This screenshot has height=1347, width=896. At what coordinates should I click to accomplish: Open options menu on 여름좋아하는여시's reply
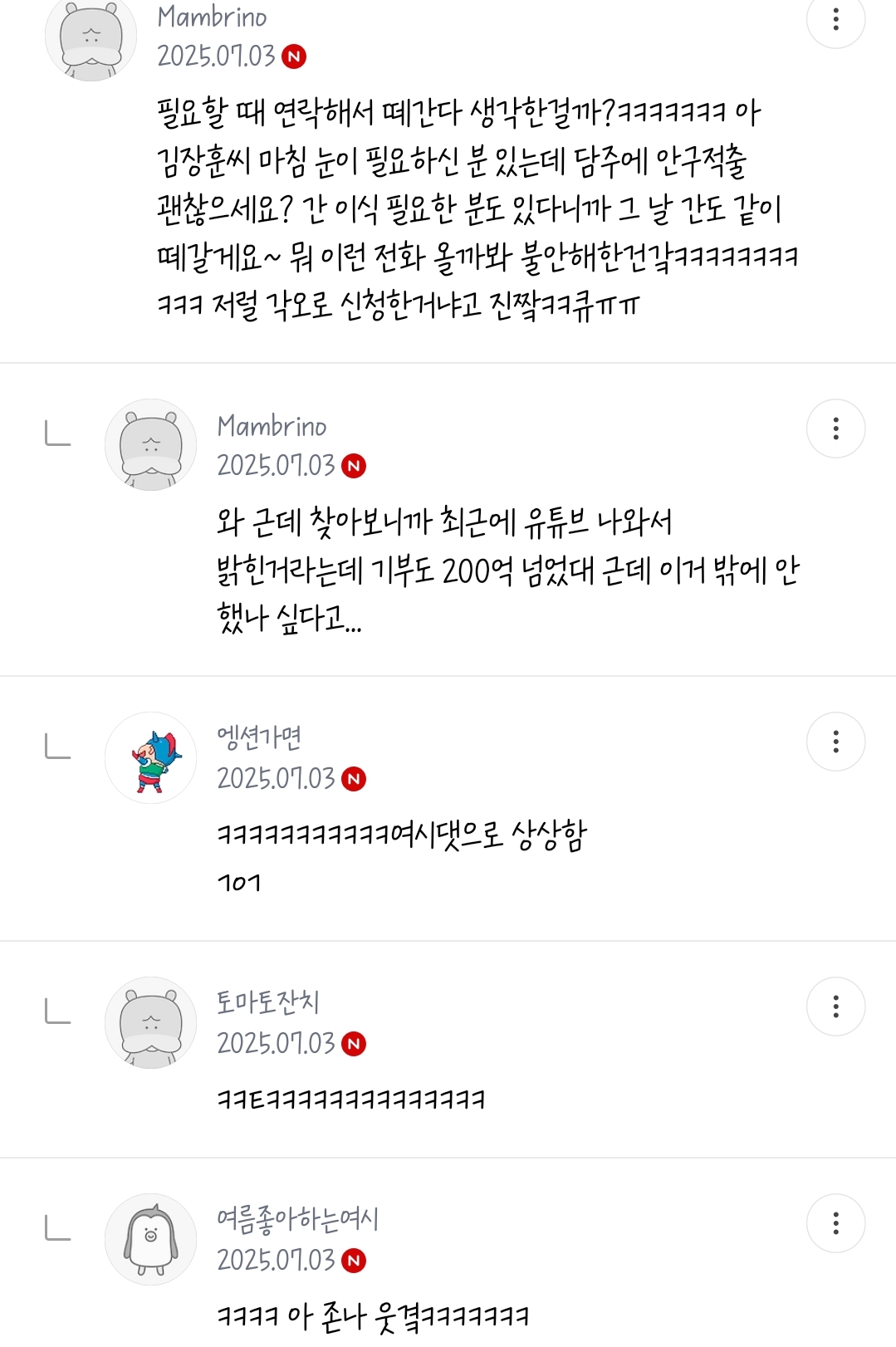[835, 1223]
